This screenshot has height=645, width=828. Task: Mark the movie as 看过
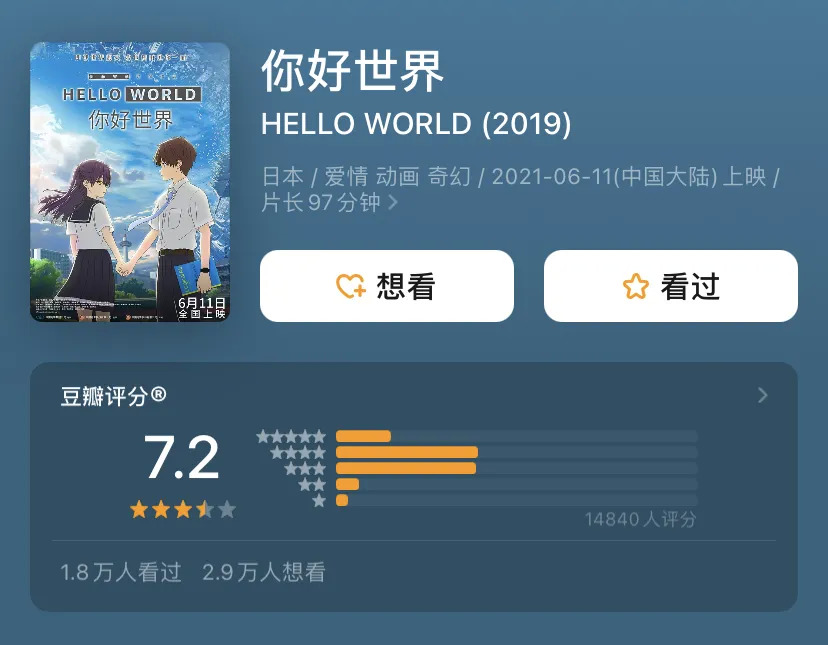[x=671, y=286]
